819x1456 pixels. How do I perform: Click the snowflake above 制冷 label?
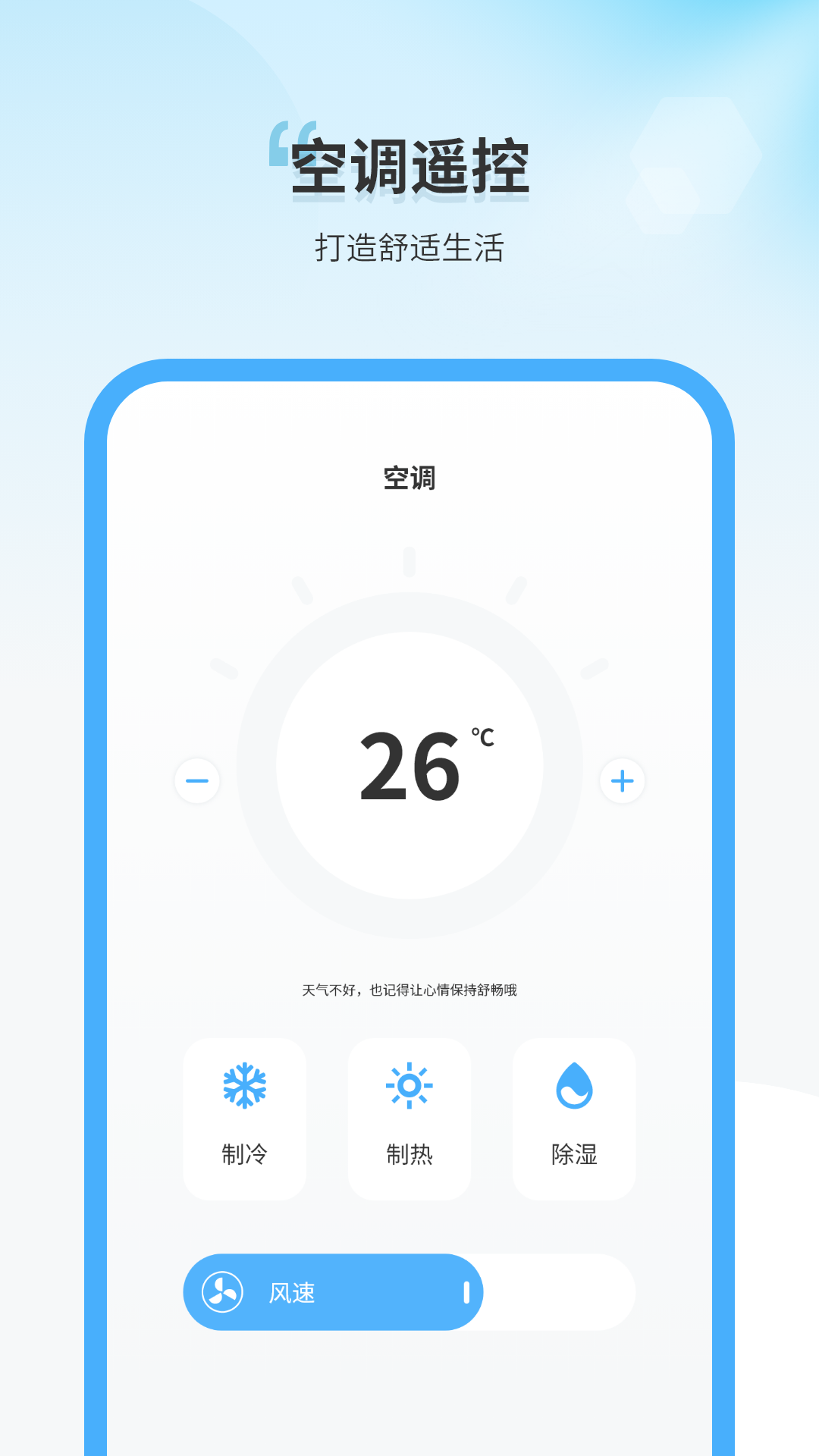tap(244, 1086)
